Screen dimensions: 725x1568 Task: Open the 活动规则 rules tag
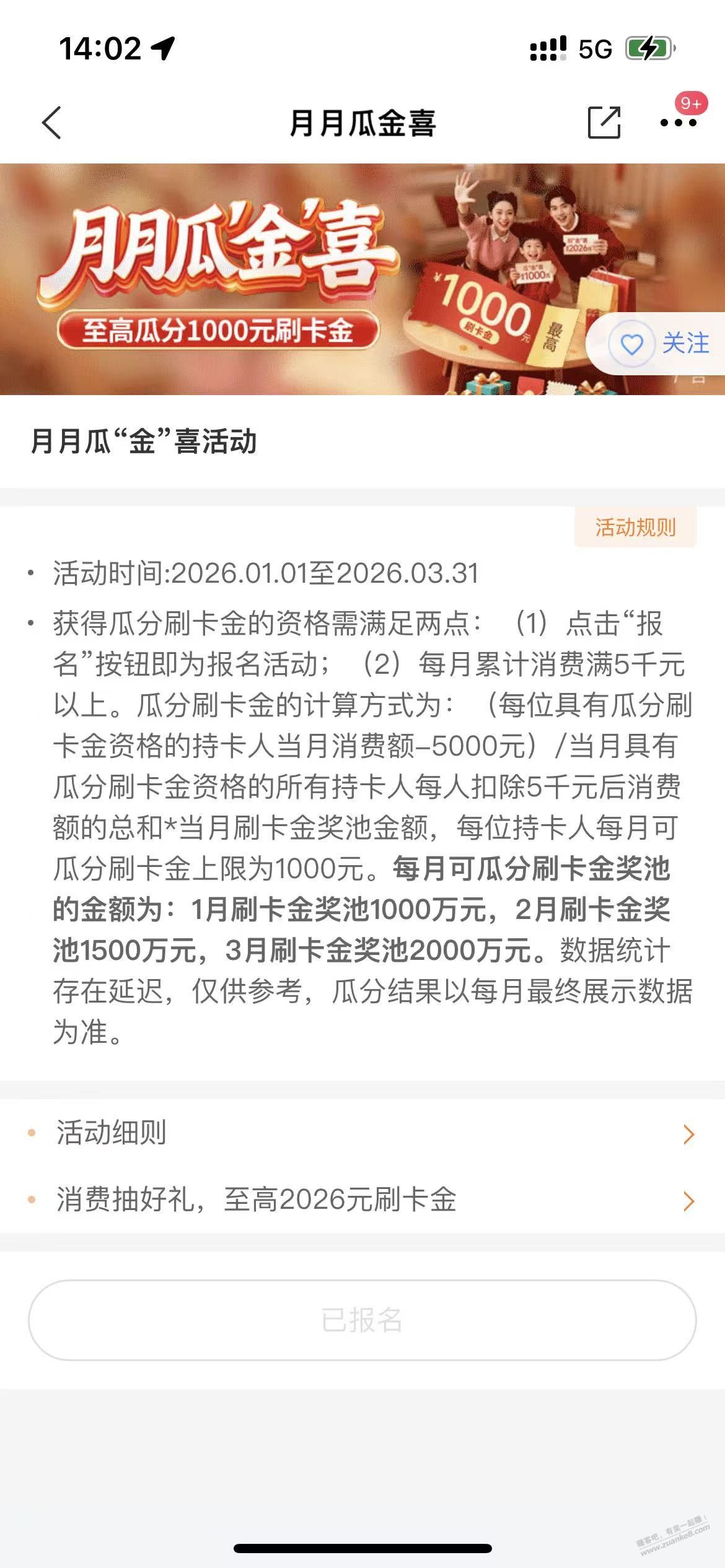635,528
